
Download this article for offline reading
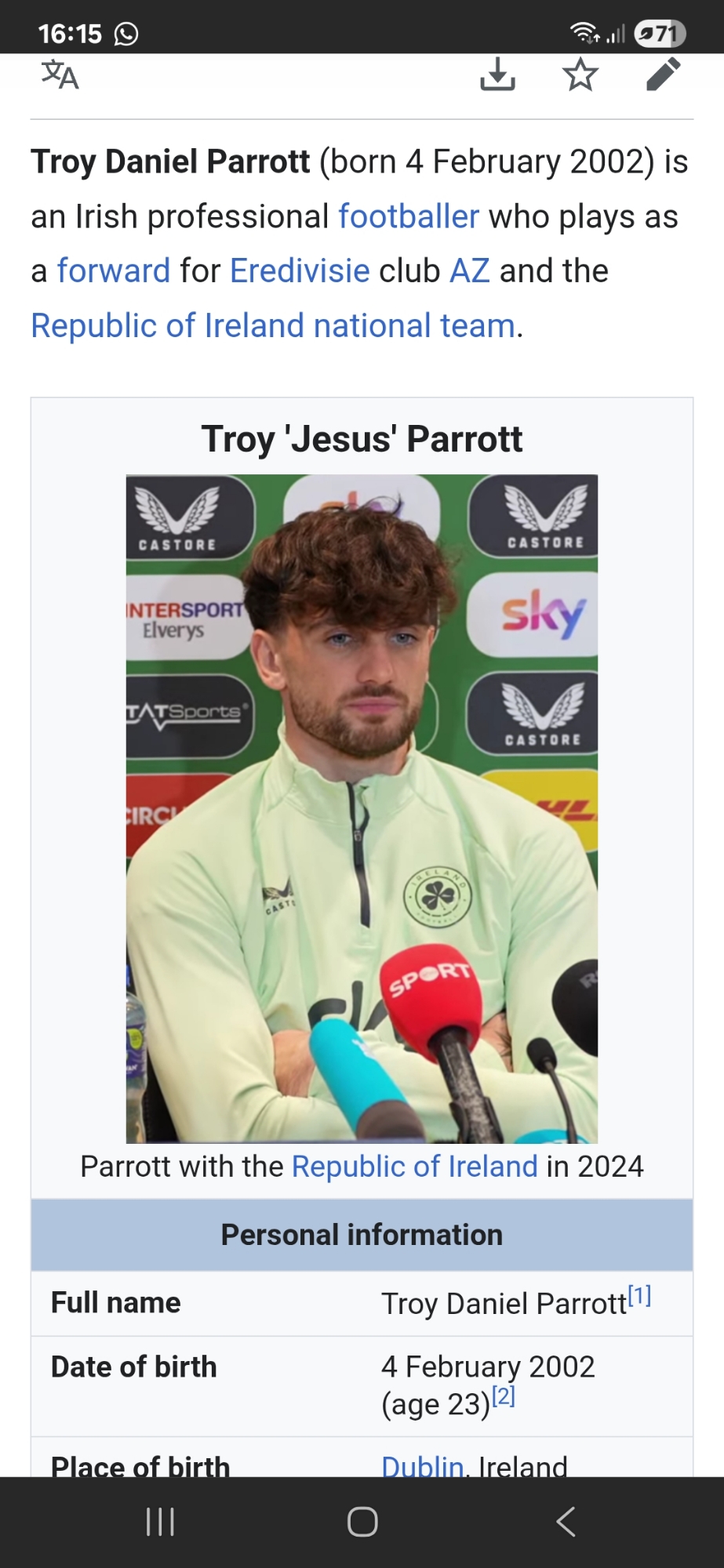pos(497,75)
